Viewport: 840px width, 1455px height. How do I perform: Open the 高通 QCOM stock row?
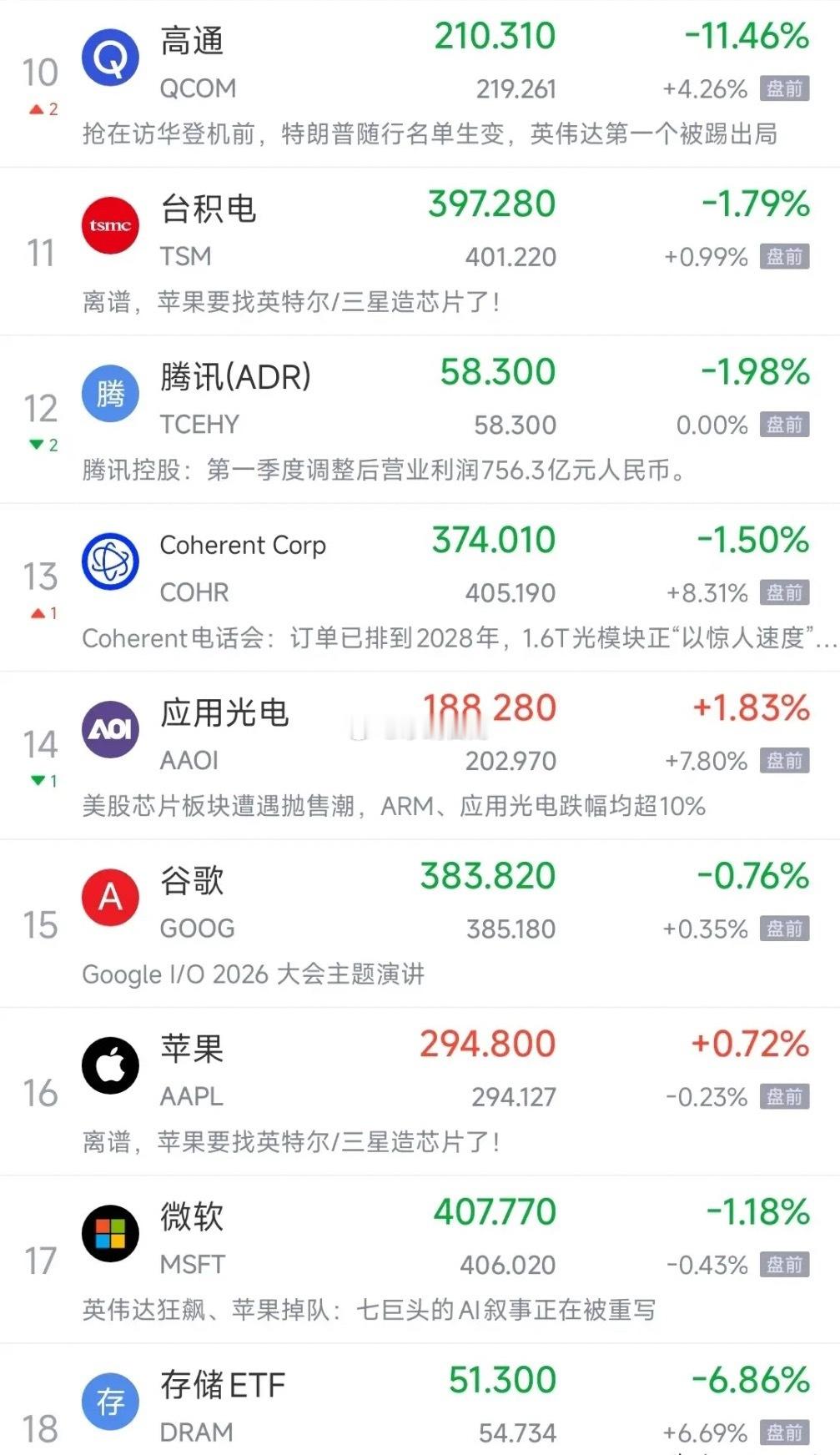[420, 83]
